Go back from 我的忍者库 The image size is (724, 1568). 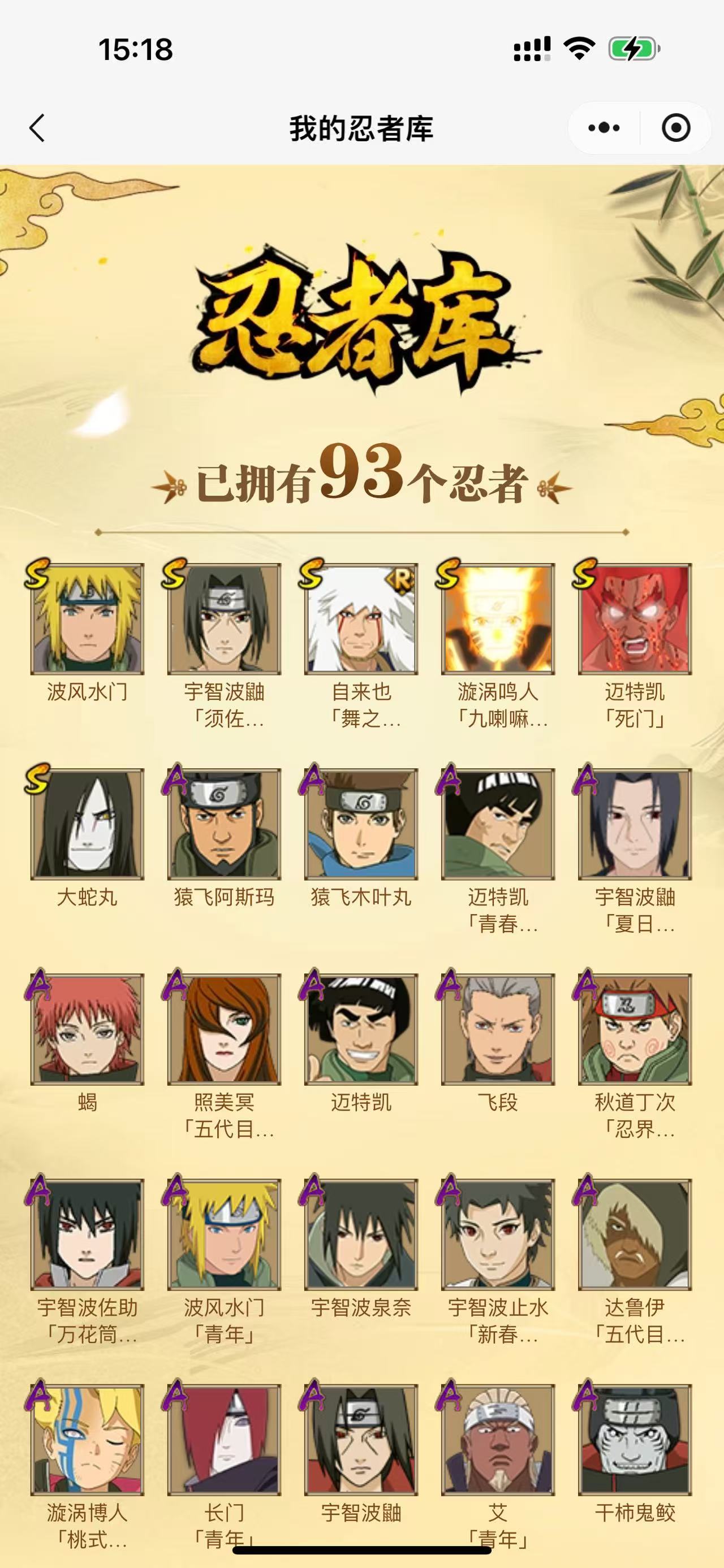(x=38, y=128)
